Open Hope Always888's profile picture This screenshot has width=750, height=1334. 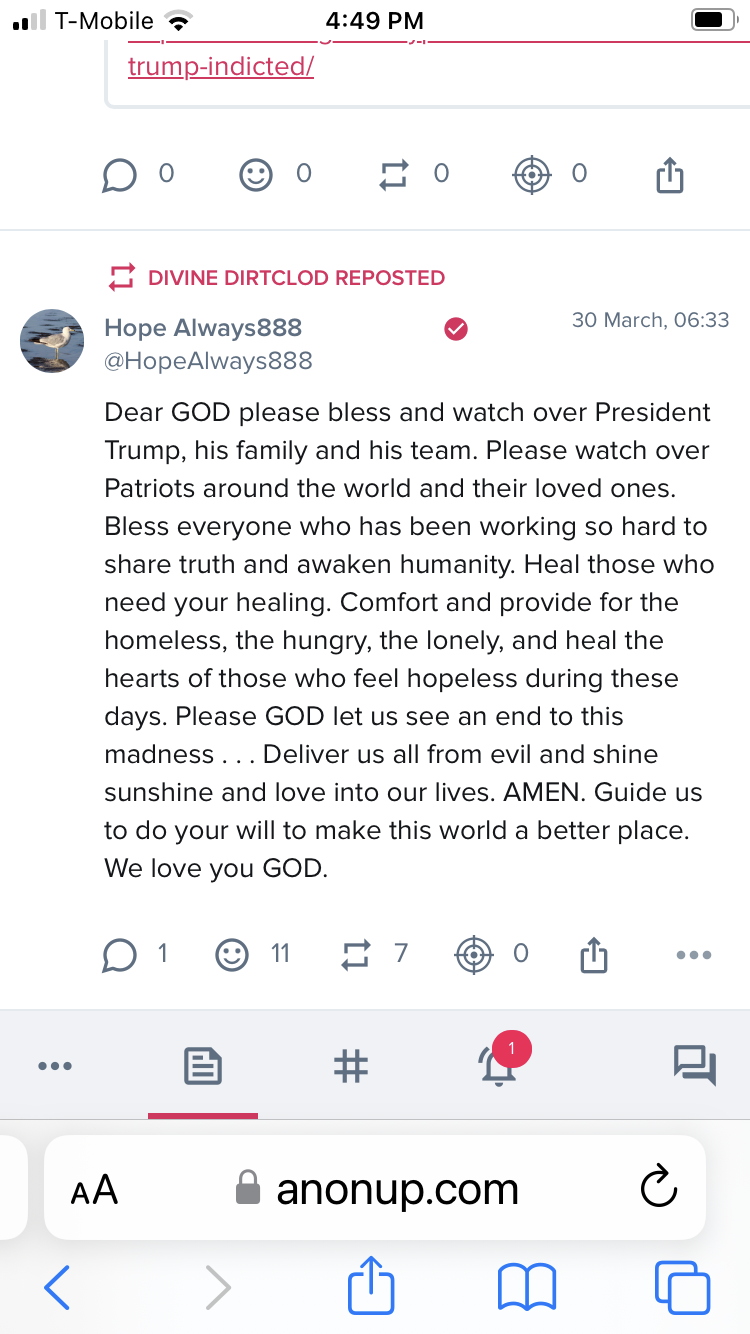point(52,341)
